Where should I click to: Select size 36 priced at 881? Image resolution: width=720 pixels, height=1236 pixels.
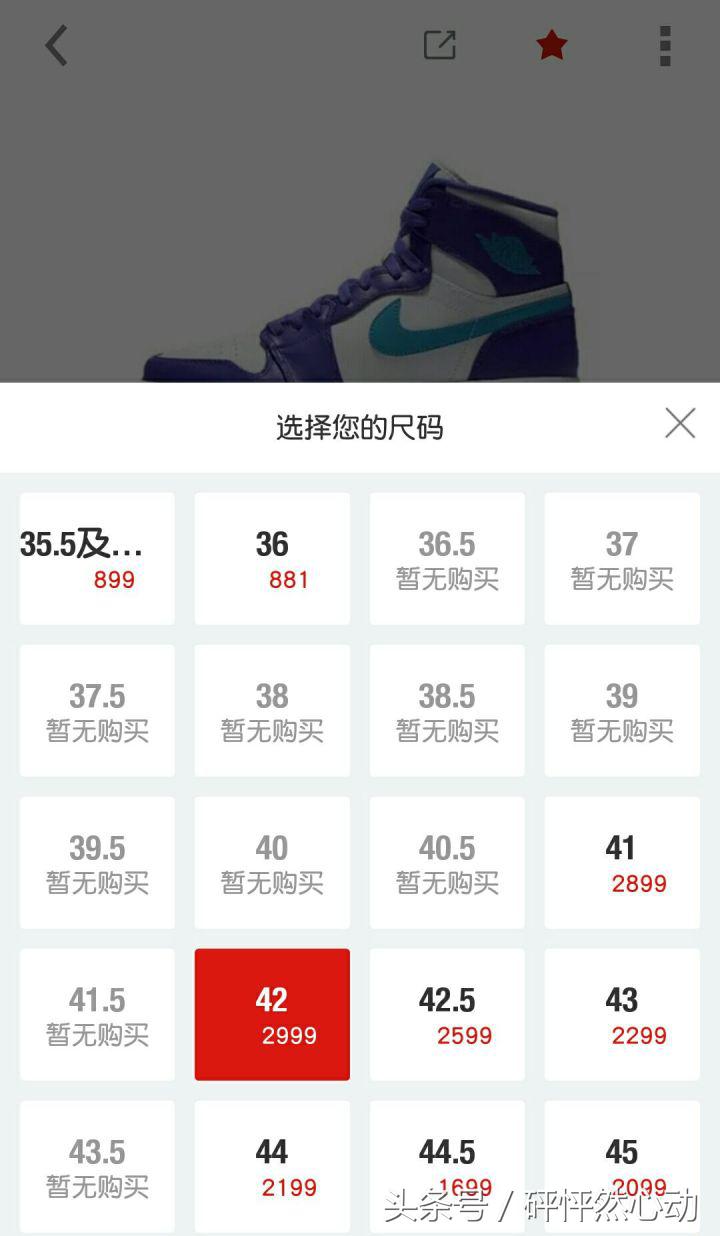pos(271,557)
